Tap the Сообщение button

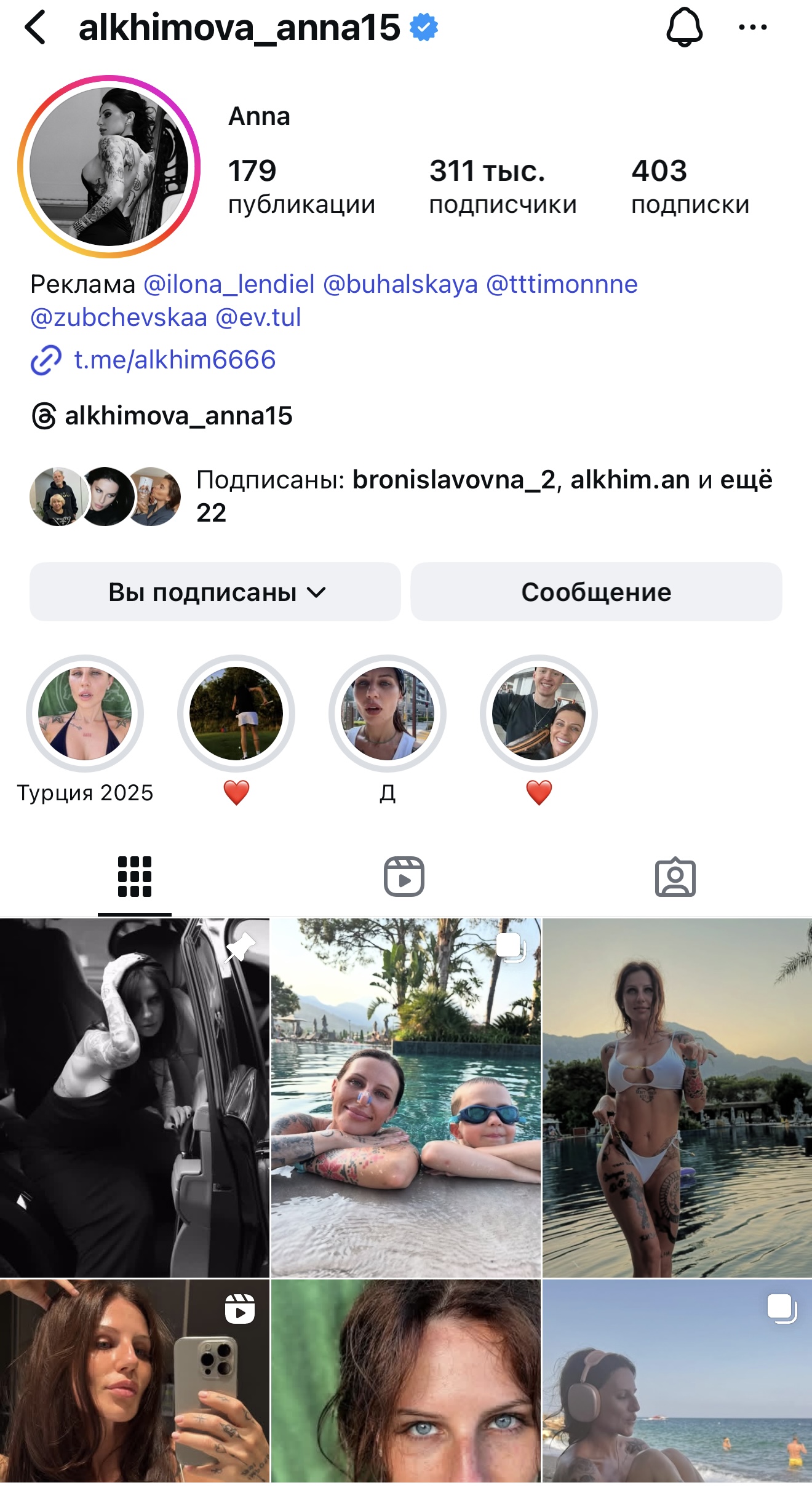point(596,592)
